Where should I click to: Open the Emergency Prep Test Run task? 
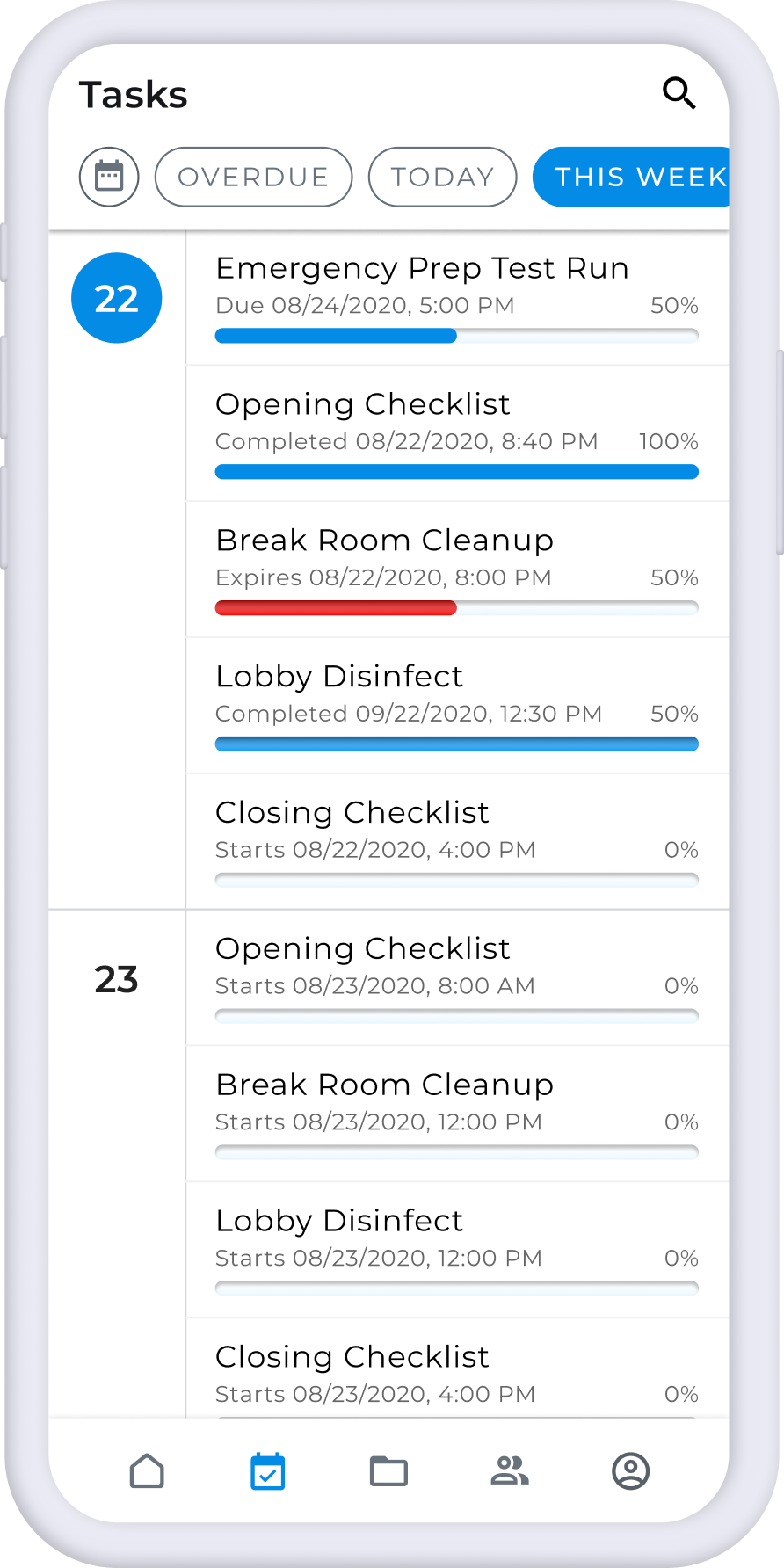click(x=457, y=298)
